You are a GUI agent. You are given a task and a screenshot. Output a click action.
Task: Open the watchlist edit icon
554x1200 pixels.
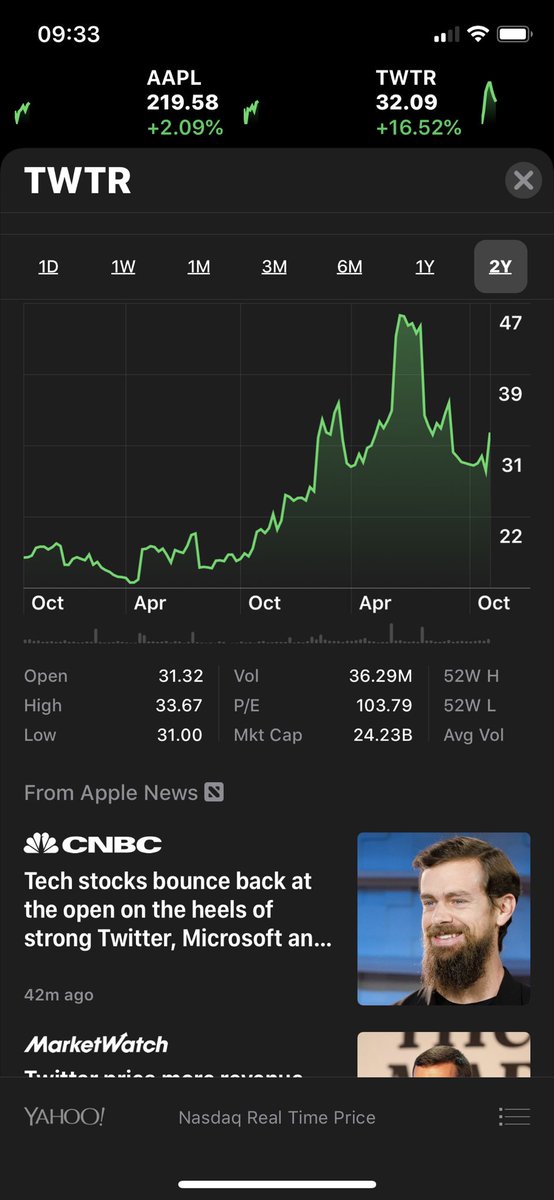[x=514, y=1116]
